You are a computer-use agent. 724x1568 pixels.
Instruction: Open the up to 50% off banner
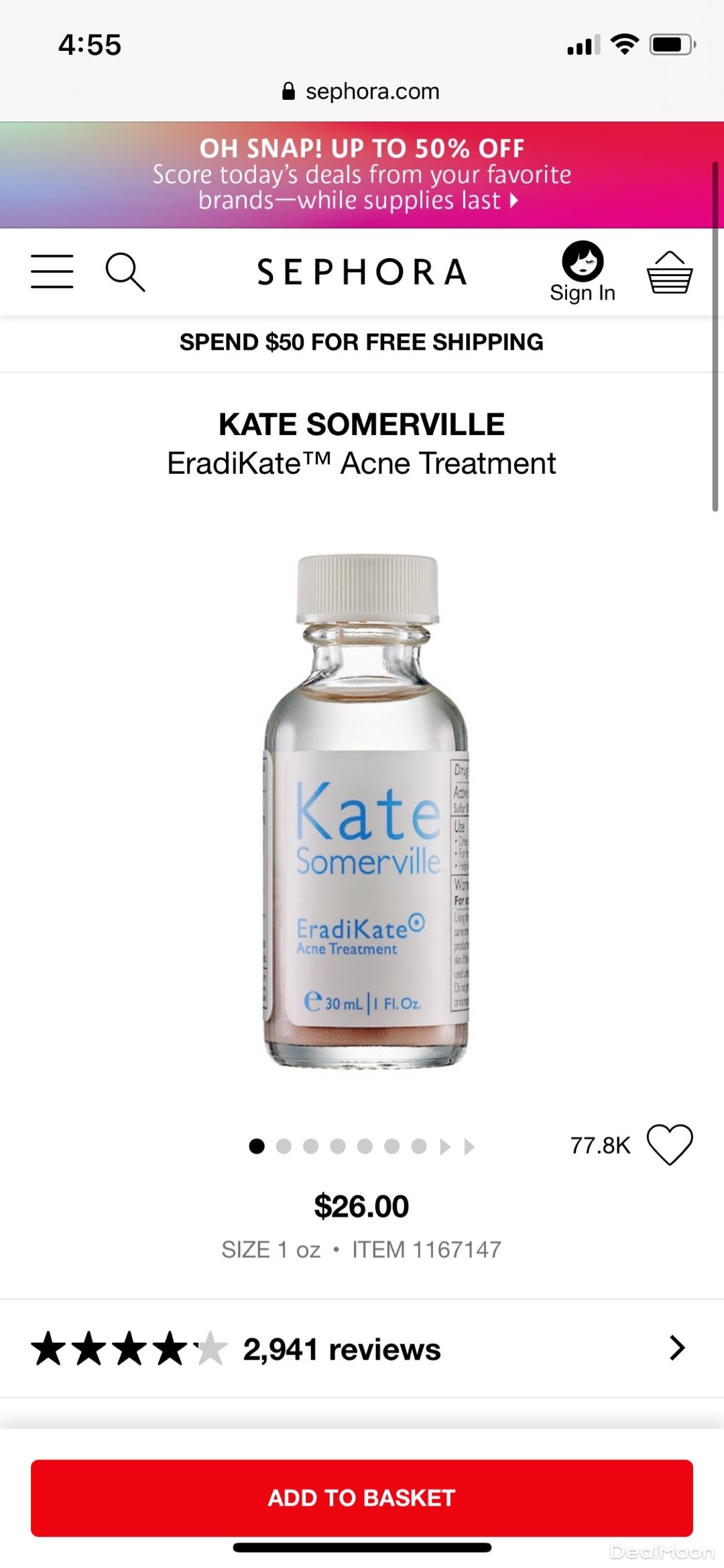(362, 174)
